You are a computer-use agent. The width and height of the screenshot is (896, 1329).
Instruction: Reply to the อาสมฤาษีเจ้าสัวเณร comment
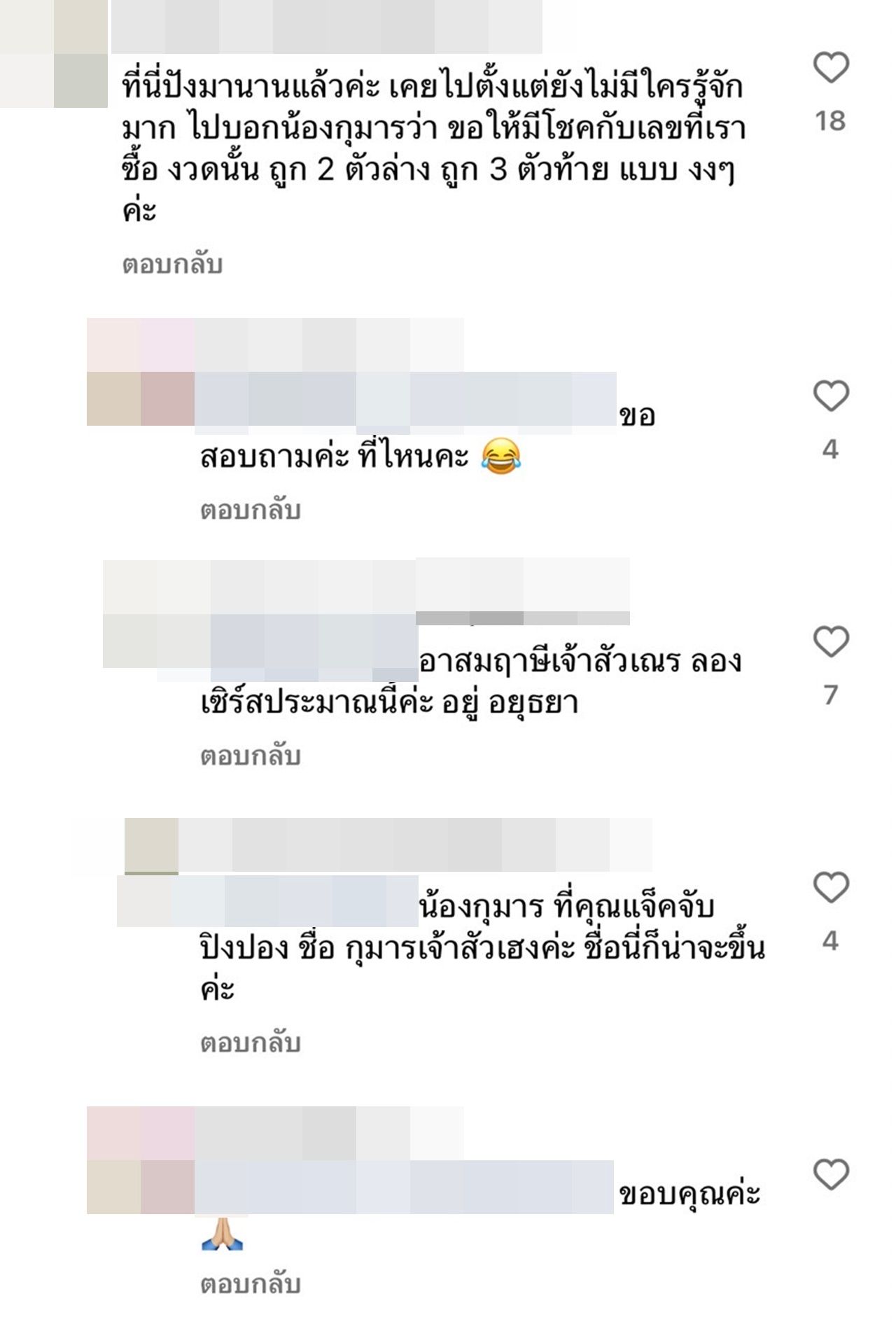250,756
